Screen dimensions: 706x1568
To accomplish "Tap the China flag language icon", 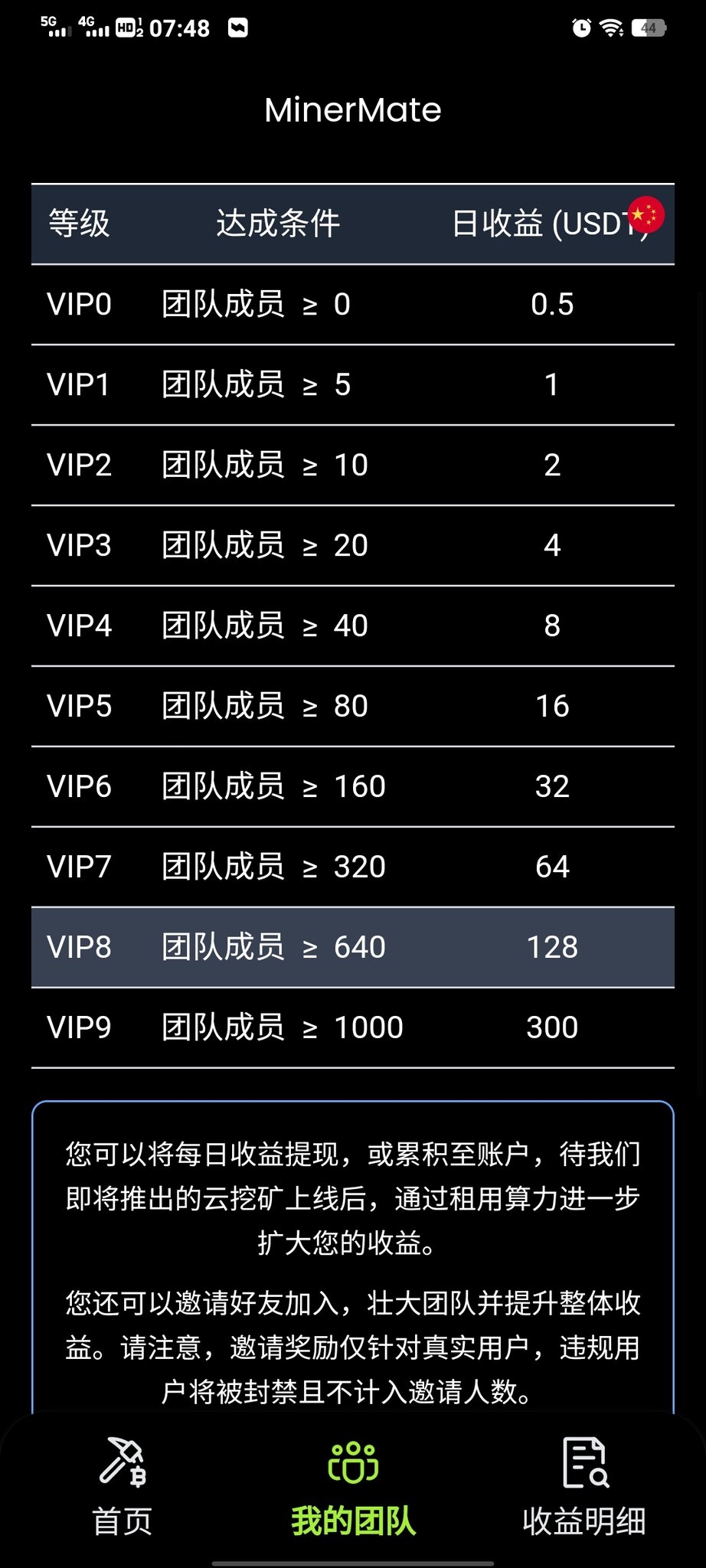I will [645, 214].
